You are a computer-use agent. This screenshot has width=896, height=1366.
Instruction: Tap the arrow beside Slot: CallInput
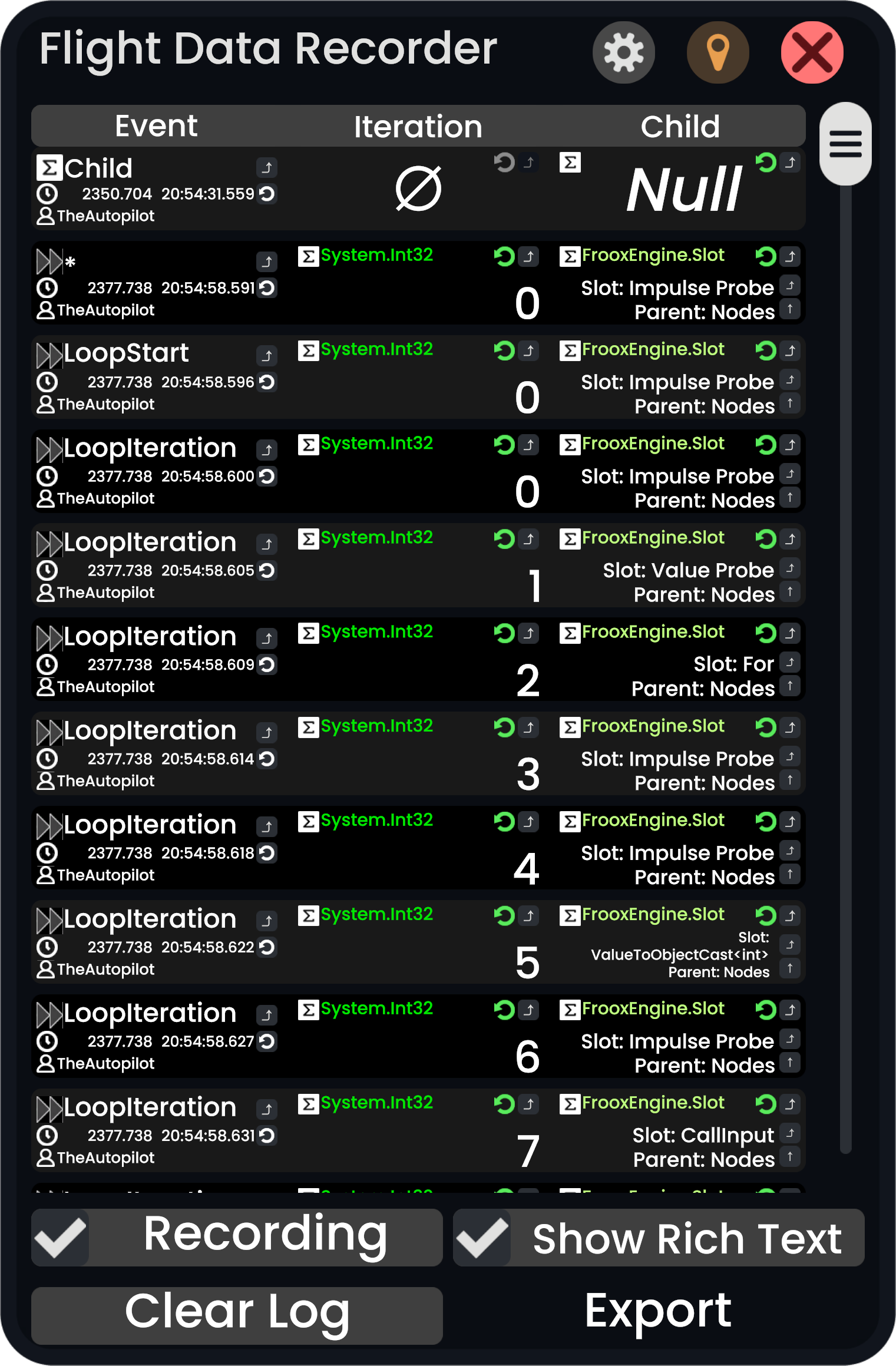790,1133
